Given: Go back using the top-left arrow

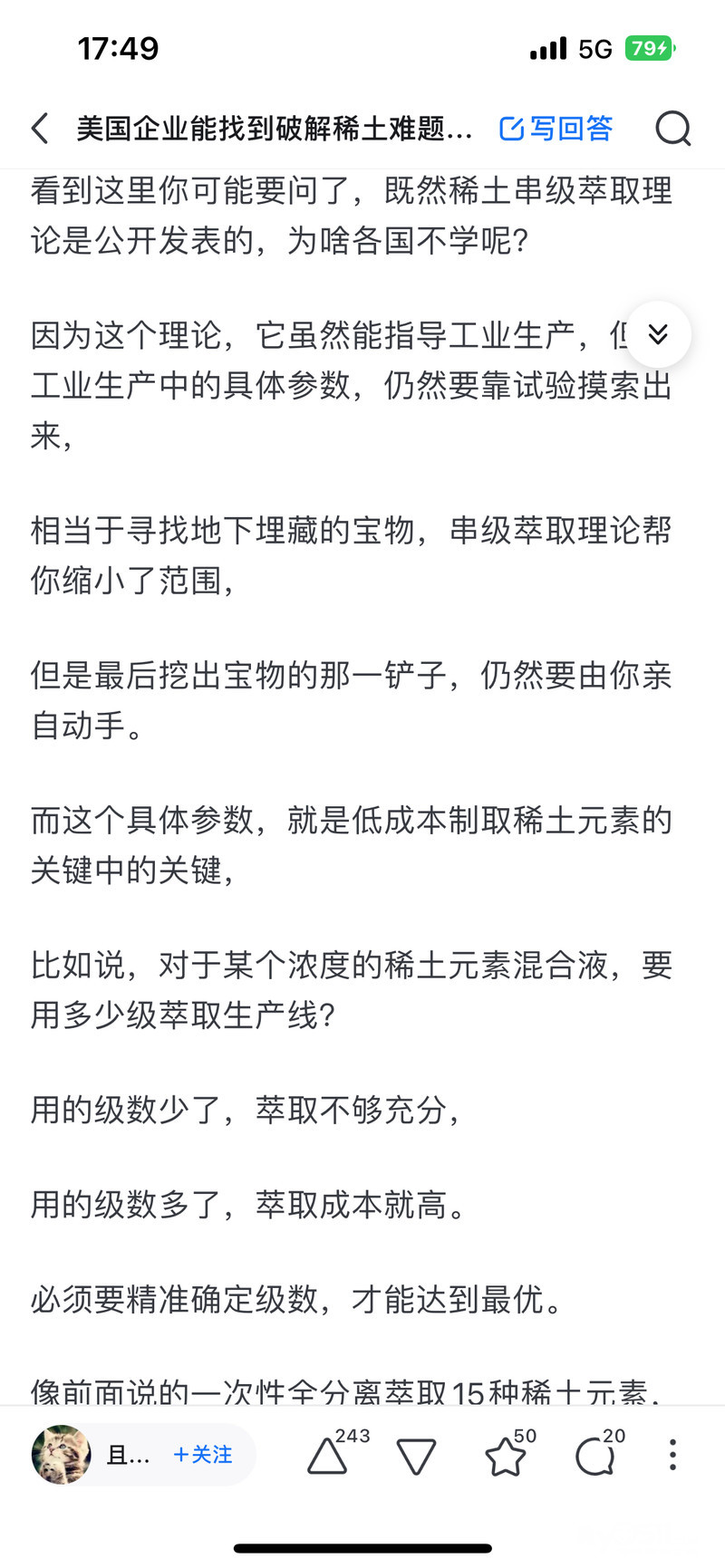Looking at the screenshot, I should pos(40,129).
